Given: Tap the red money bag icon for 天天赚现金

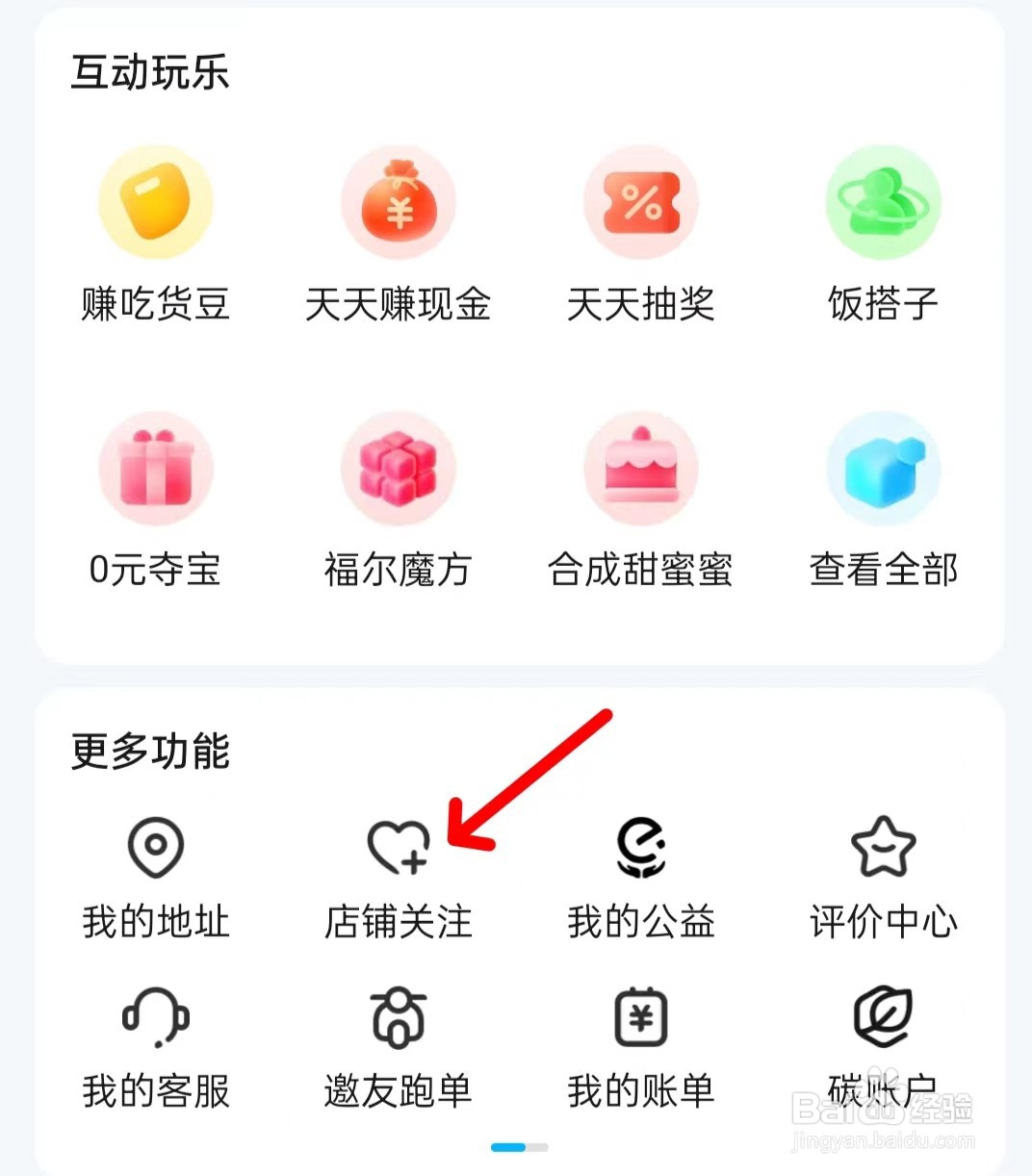Looking at the screenshot, I should click(x=399, y=203).
